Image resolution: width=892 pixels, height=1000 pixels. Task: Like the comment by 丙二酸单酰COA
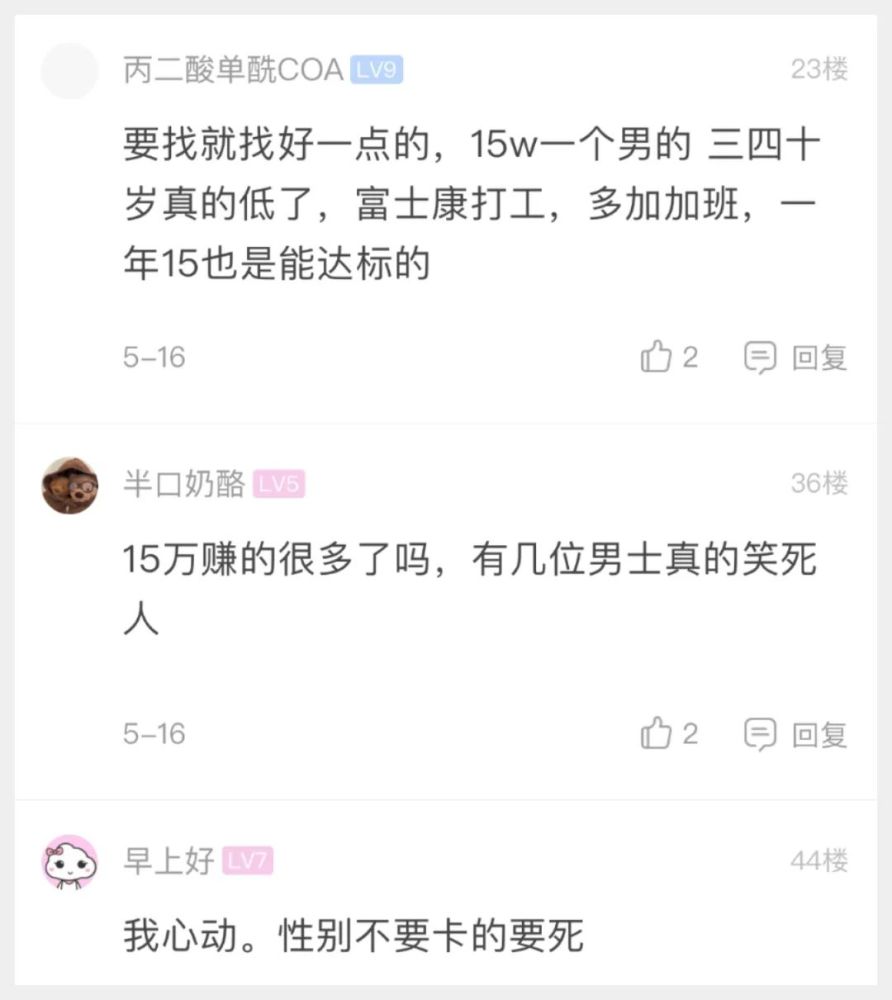pyautogui.click(x=657, y=357)
